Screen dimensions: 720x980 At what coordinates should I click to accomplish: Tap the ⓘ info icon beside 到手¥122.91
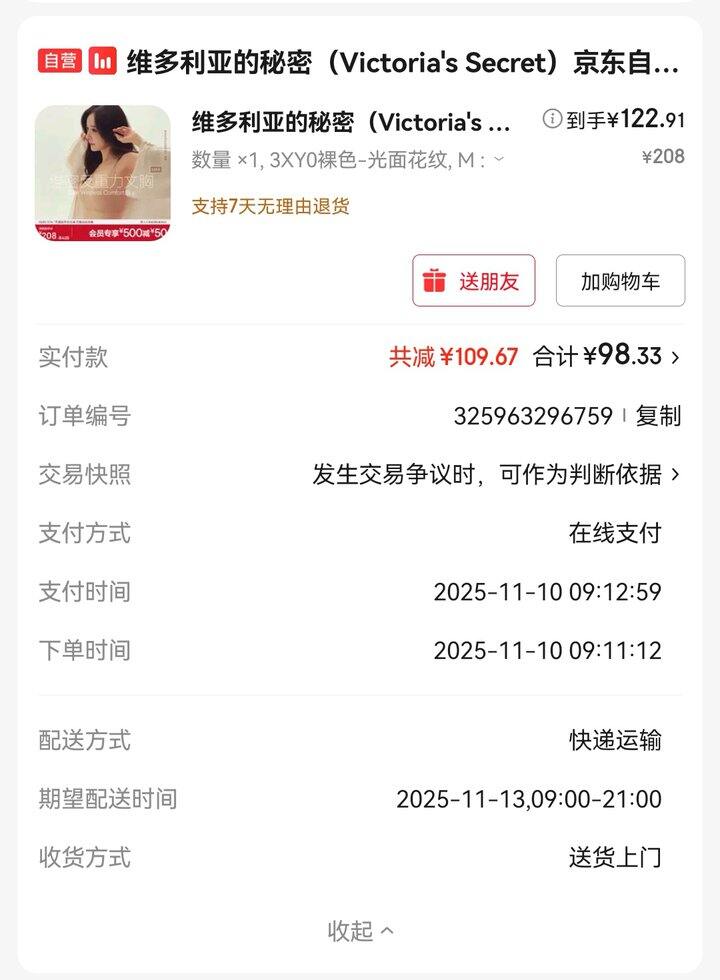point(551,118)
